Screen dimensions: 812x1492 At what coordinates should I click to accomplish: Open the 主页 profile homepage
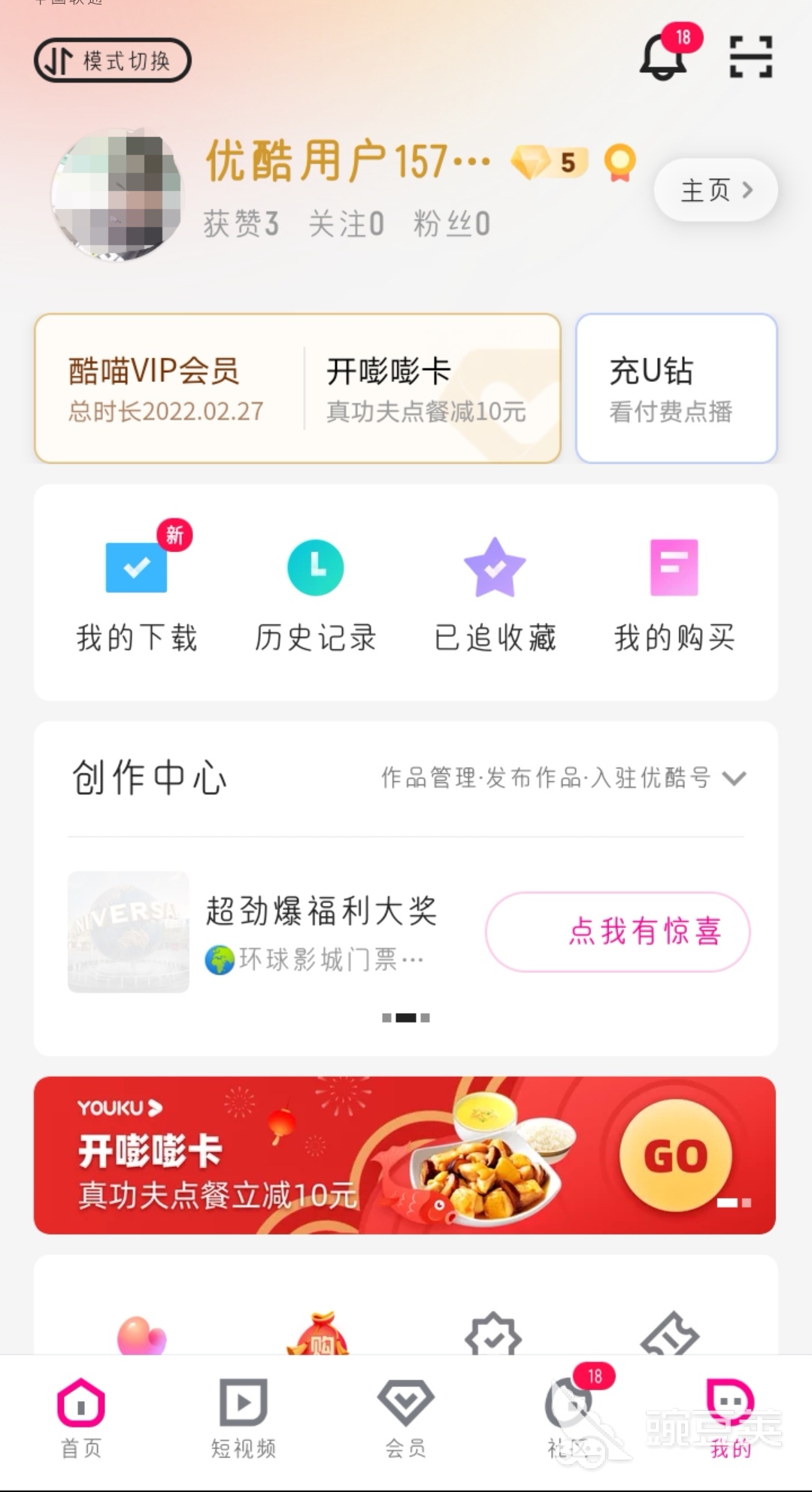pyautogui.click(x=715, y=190)
